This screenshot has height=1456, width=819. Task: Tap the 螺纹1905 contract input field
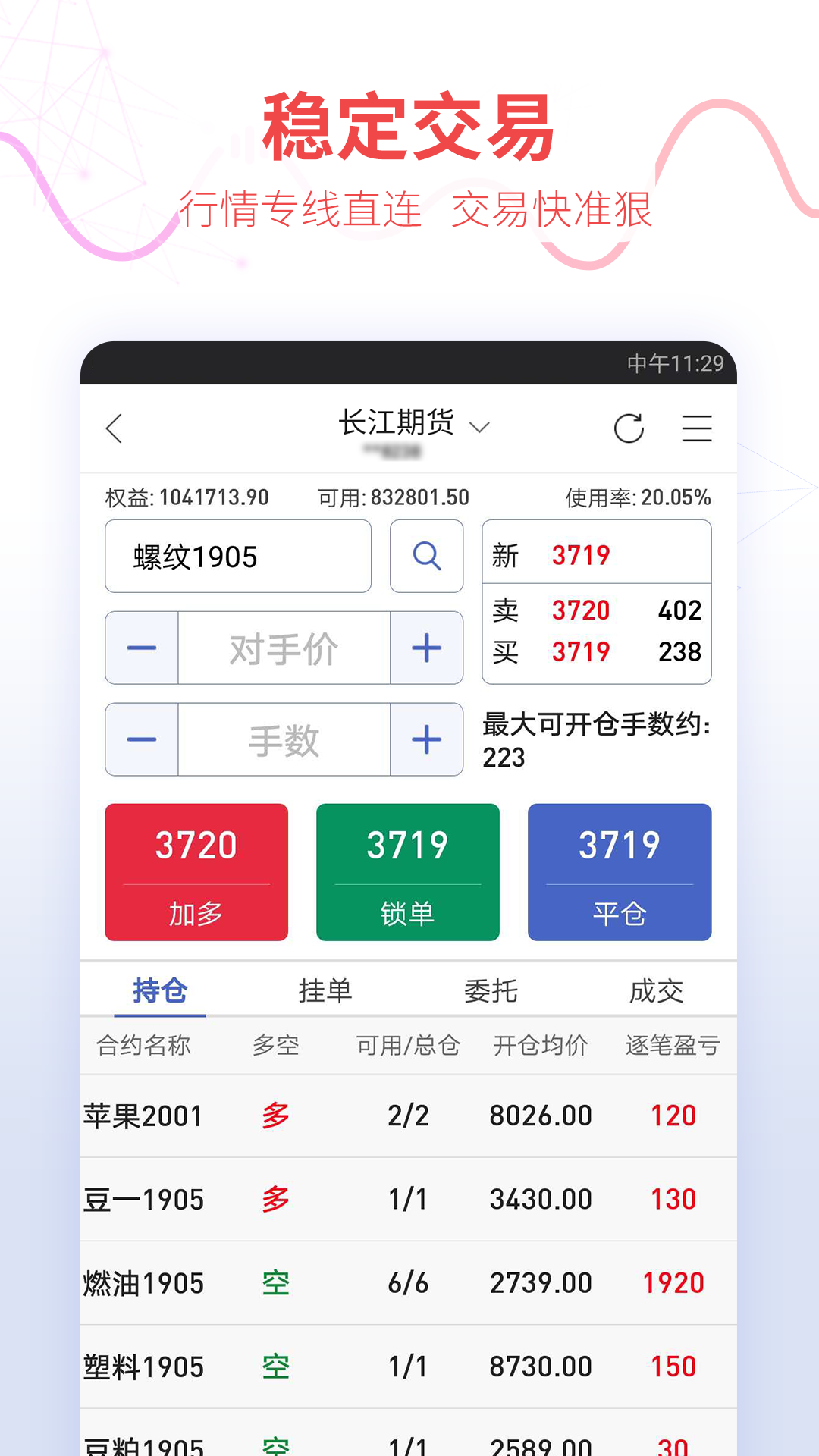[237, 556]
